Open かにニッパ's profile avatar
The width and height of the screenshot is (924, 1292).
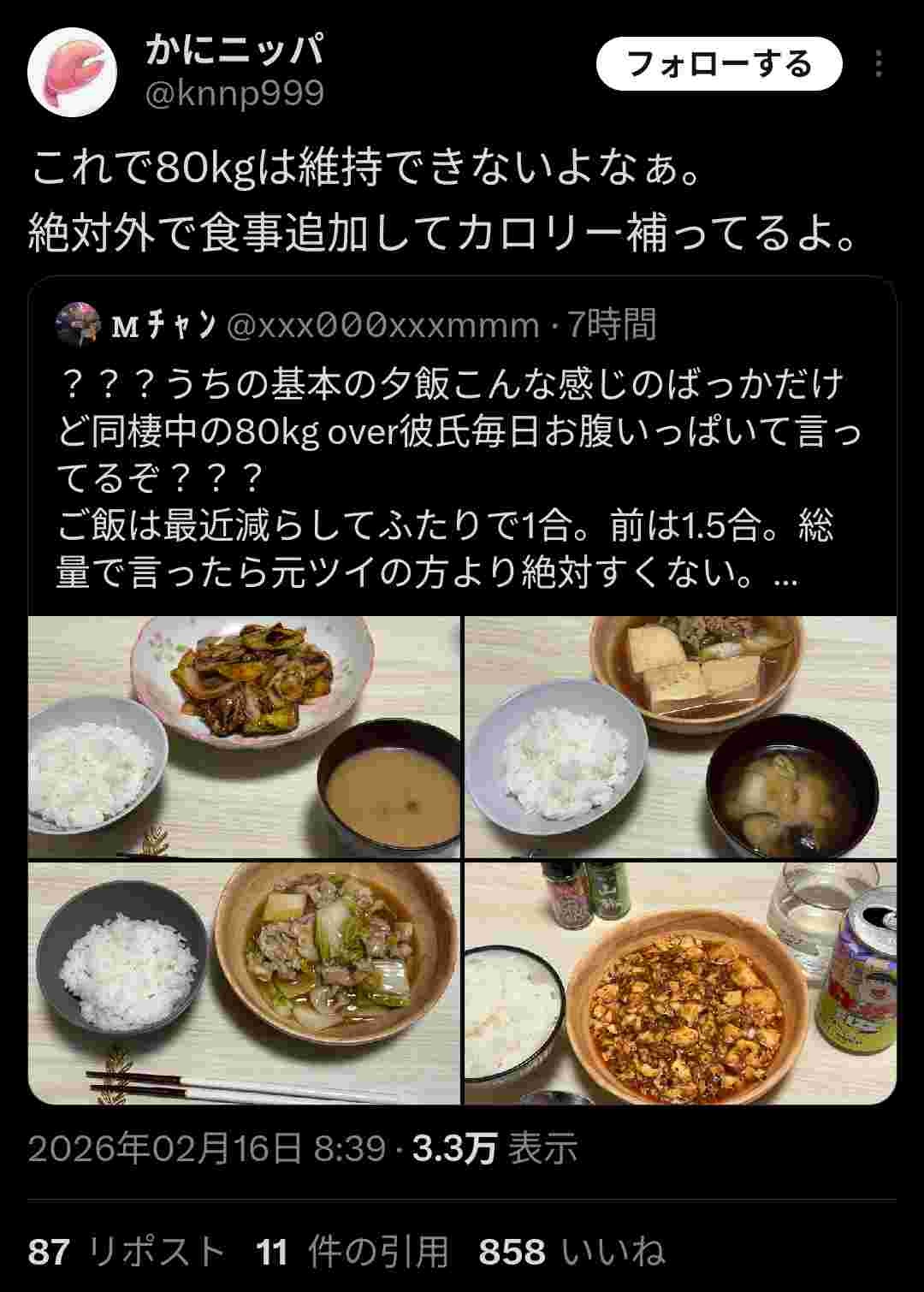pyautogui.click(x=72, y=74)
